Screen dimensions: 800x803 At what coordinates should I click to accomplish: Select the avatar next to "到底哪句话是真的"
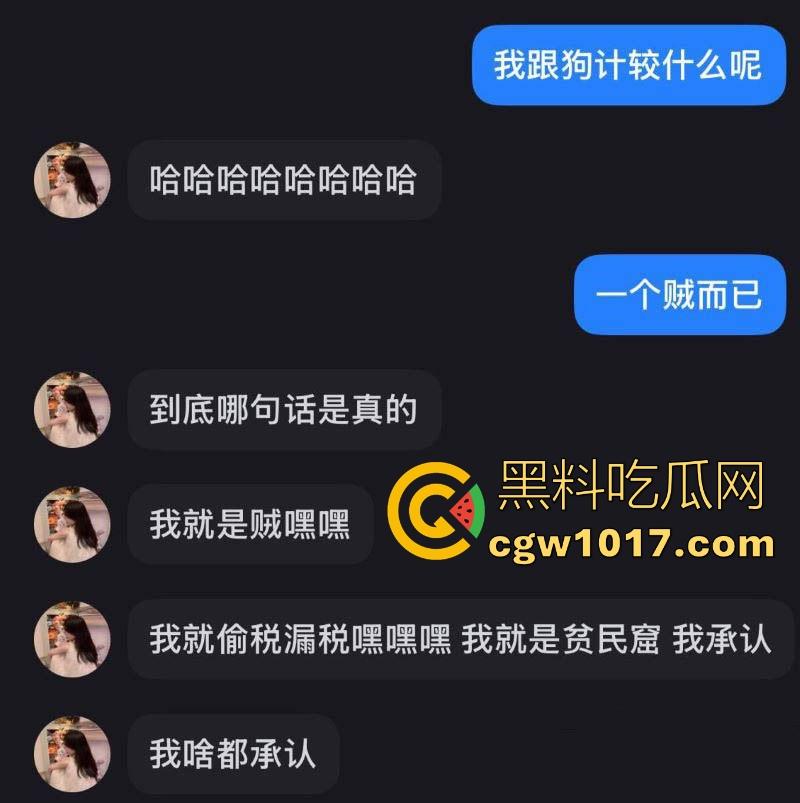(x=72, y=407)
